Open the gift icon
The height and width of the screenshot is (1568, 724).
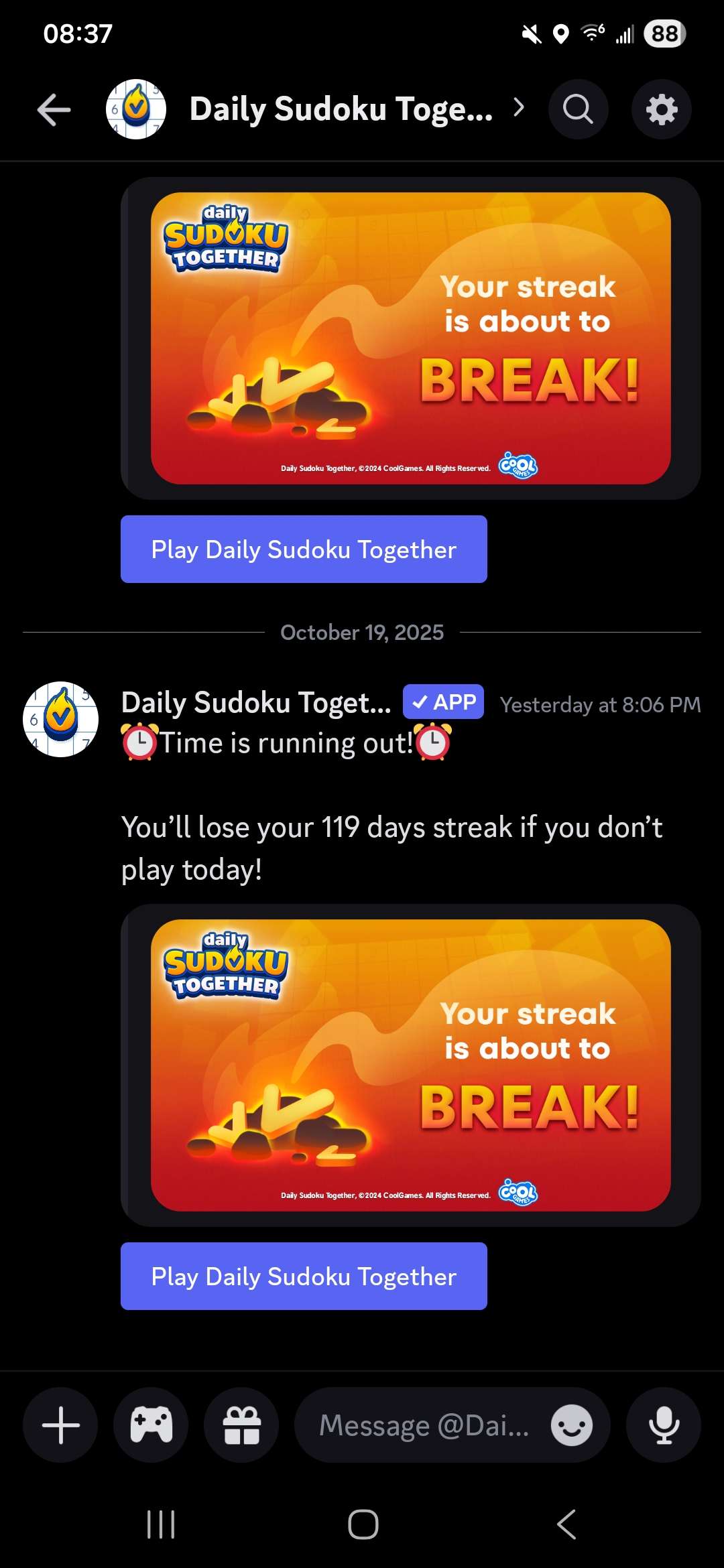[x=241, y=1425]
